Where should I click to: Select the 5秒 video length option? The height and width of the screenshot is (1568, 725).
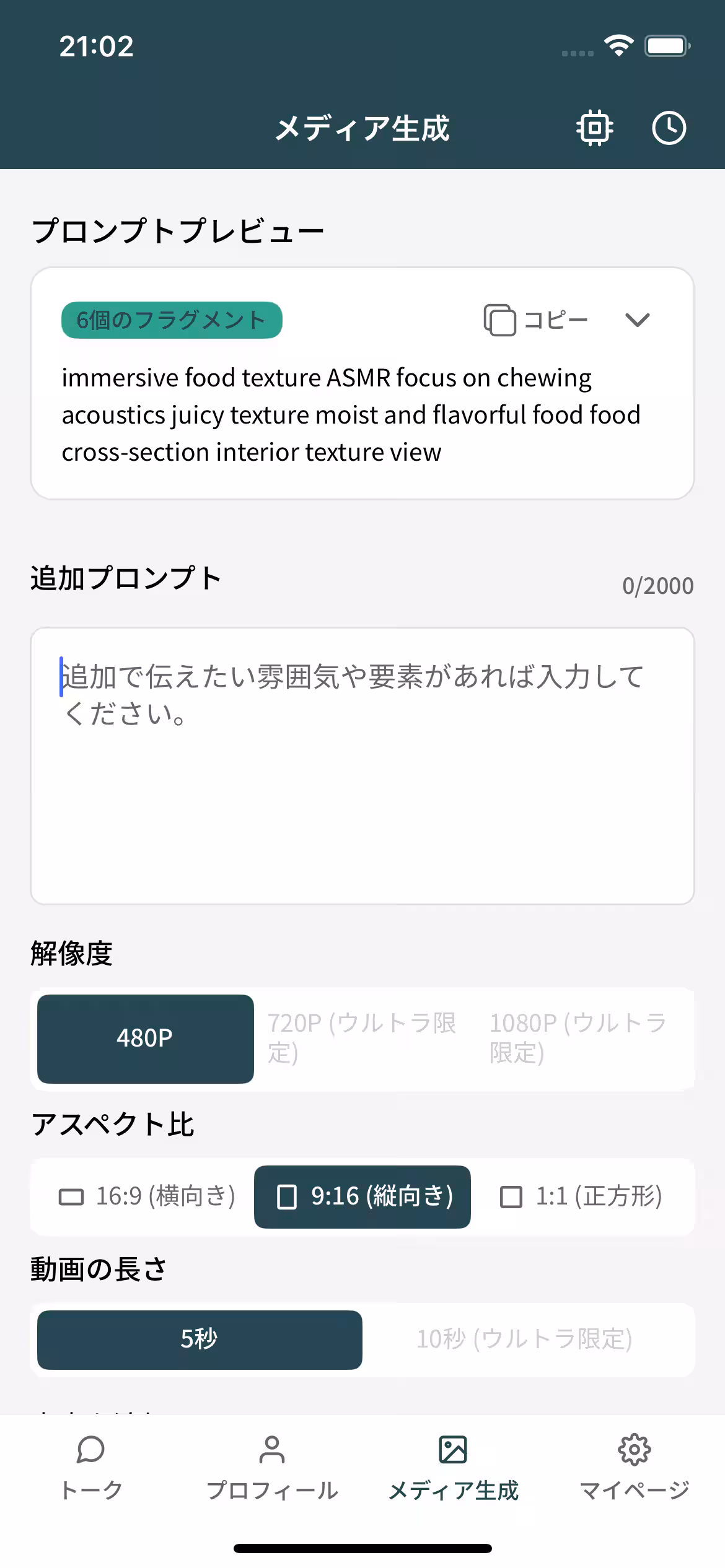click(x=199, y=1340)
